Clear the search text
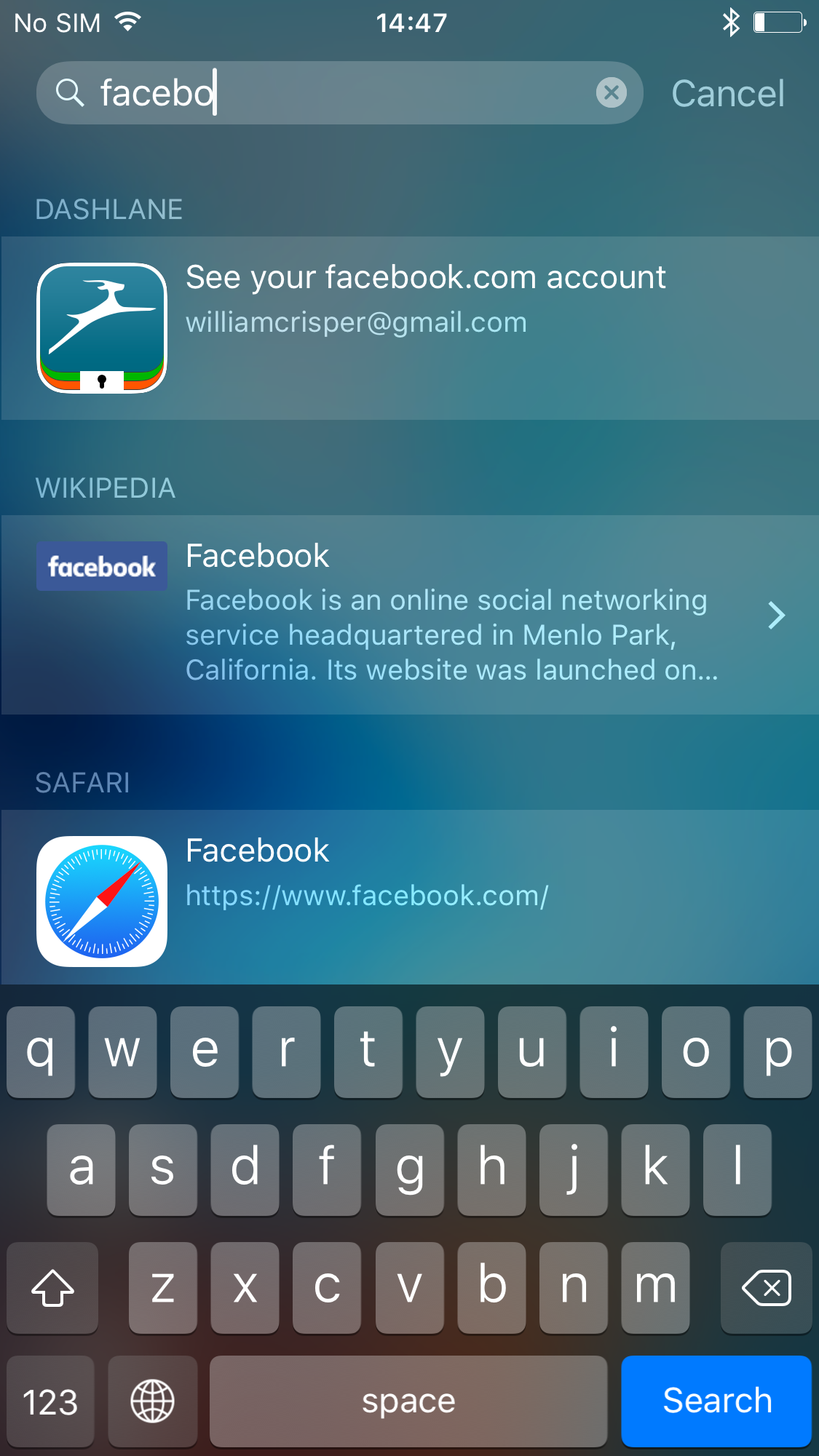This screenshot has height=1456, width=819. coord(611,93)
